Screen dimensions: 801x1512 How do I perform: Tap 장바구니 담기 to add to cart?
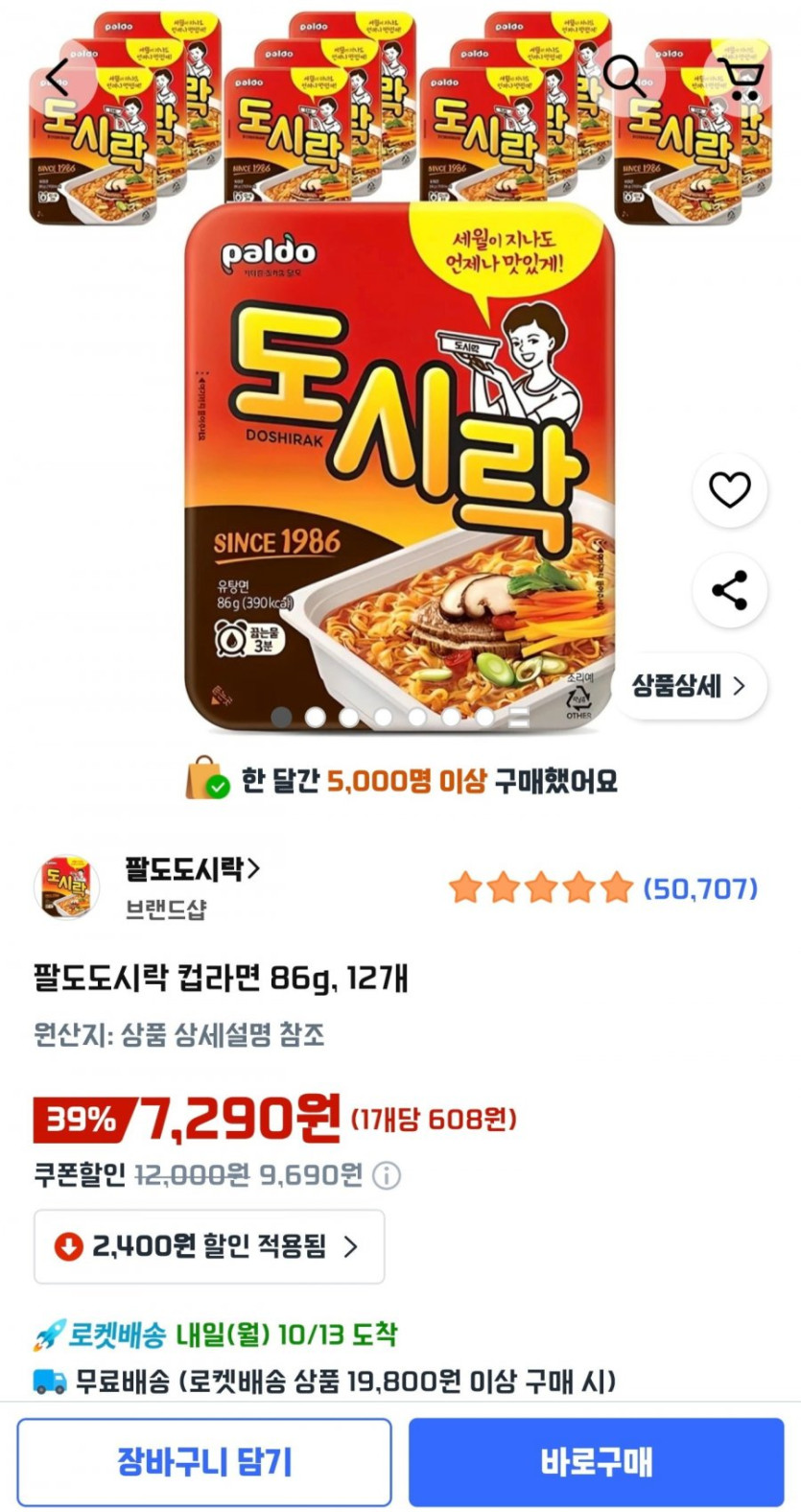pyautogui.click(x=204, y=1462)
